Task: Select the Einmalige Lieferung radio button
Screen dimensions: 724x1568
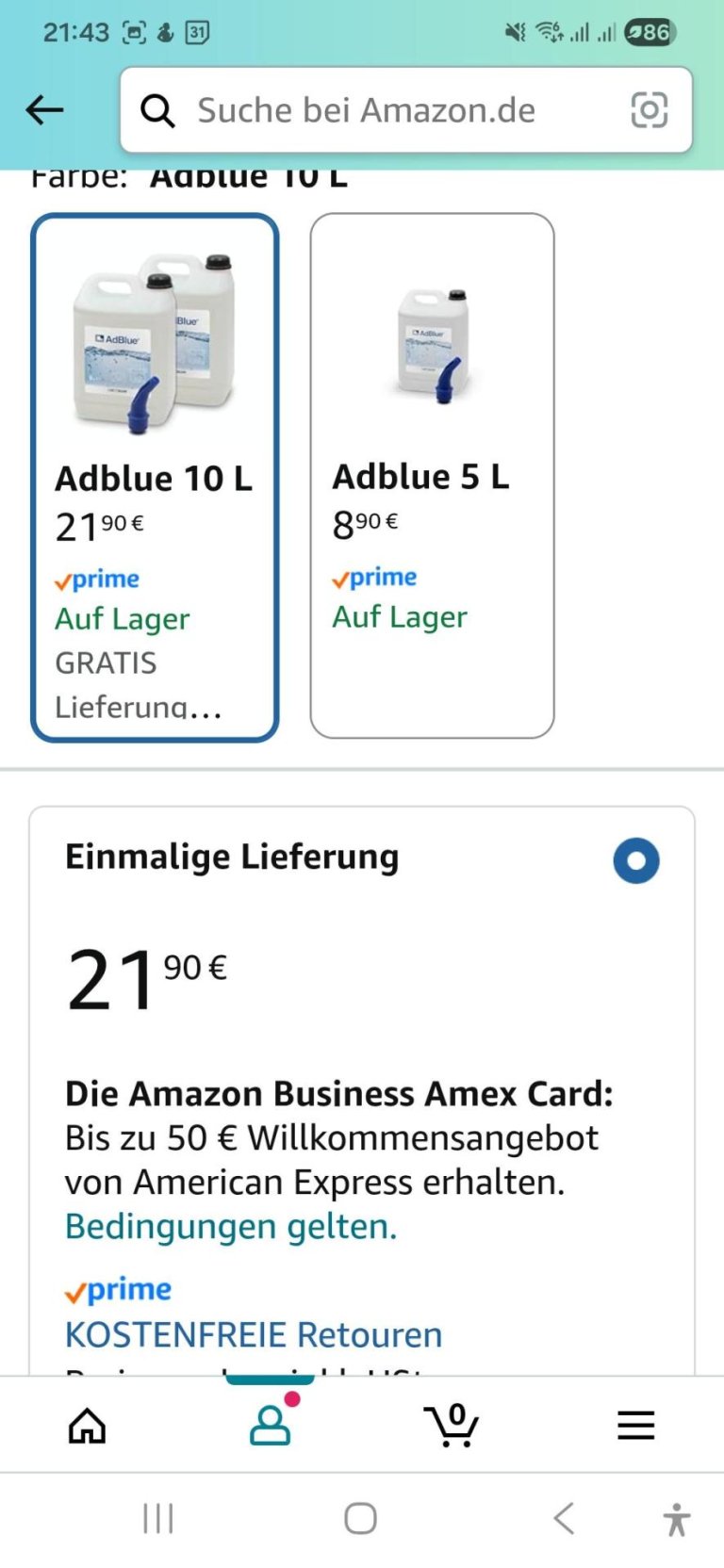Action: pyautogui.click(x=636, y=860)
